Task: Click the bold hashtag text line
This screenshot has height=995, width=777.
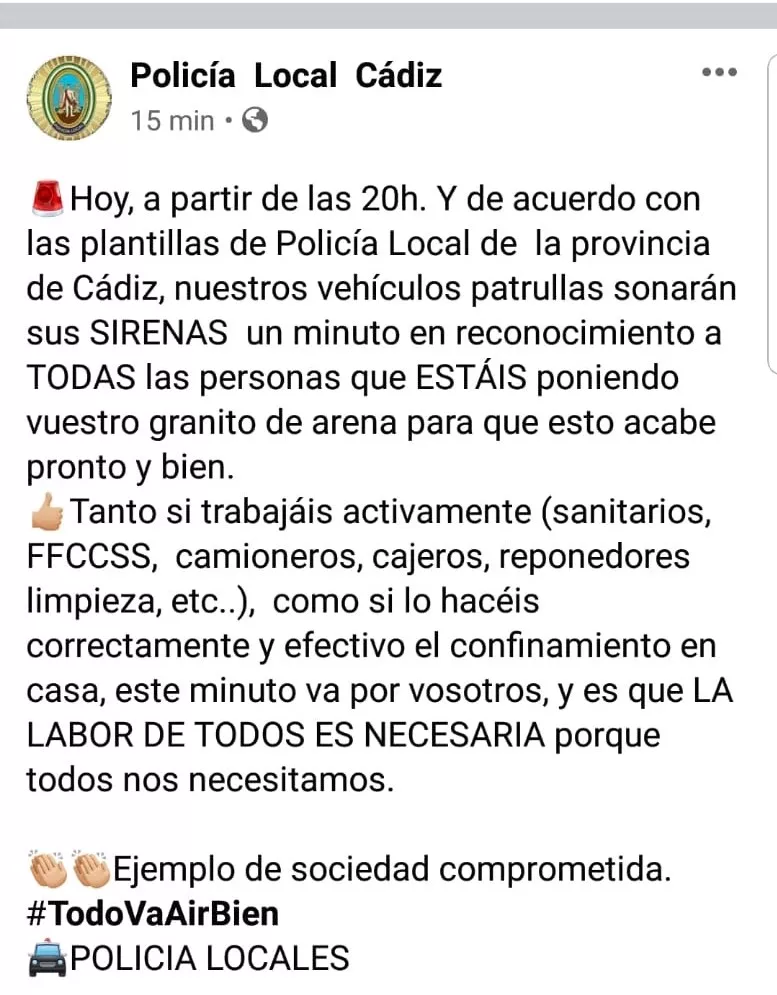Action: point(150,913)
